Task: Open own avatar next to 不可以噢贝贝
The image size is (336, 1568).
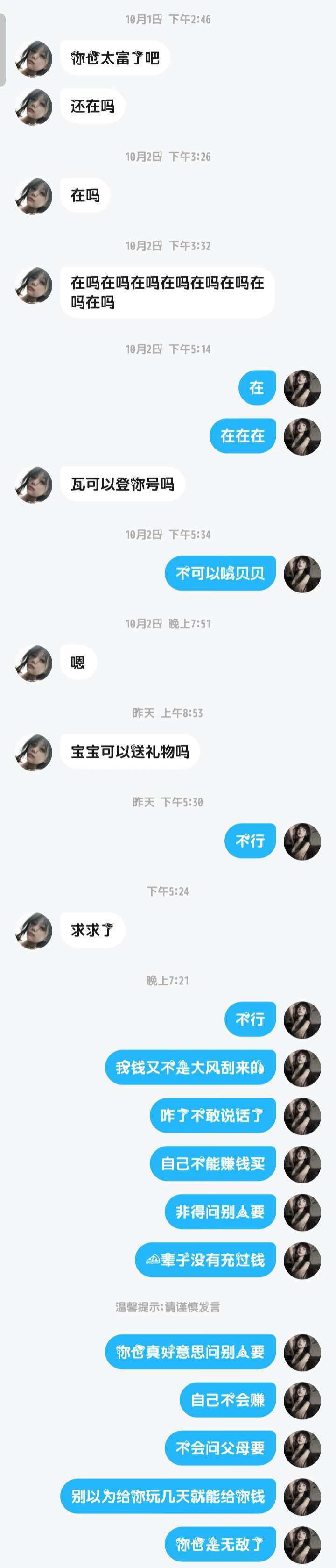Action: point(302,573)
